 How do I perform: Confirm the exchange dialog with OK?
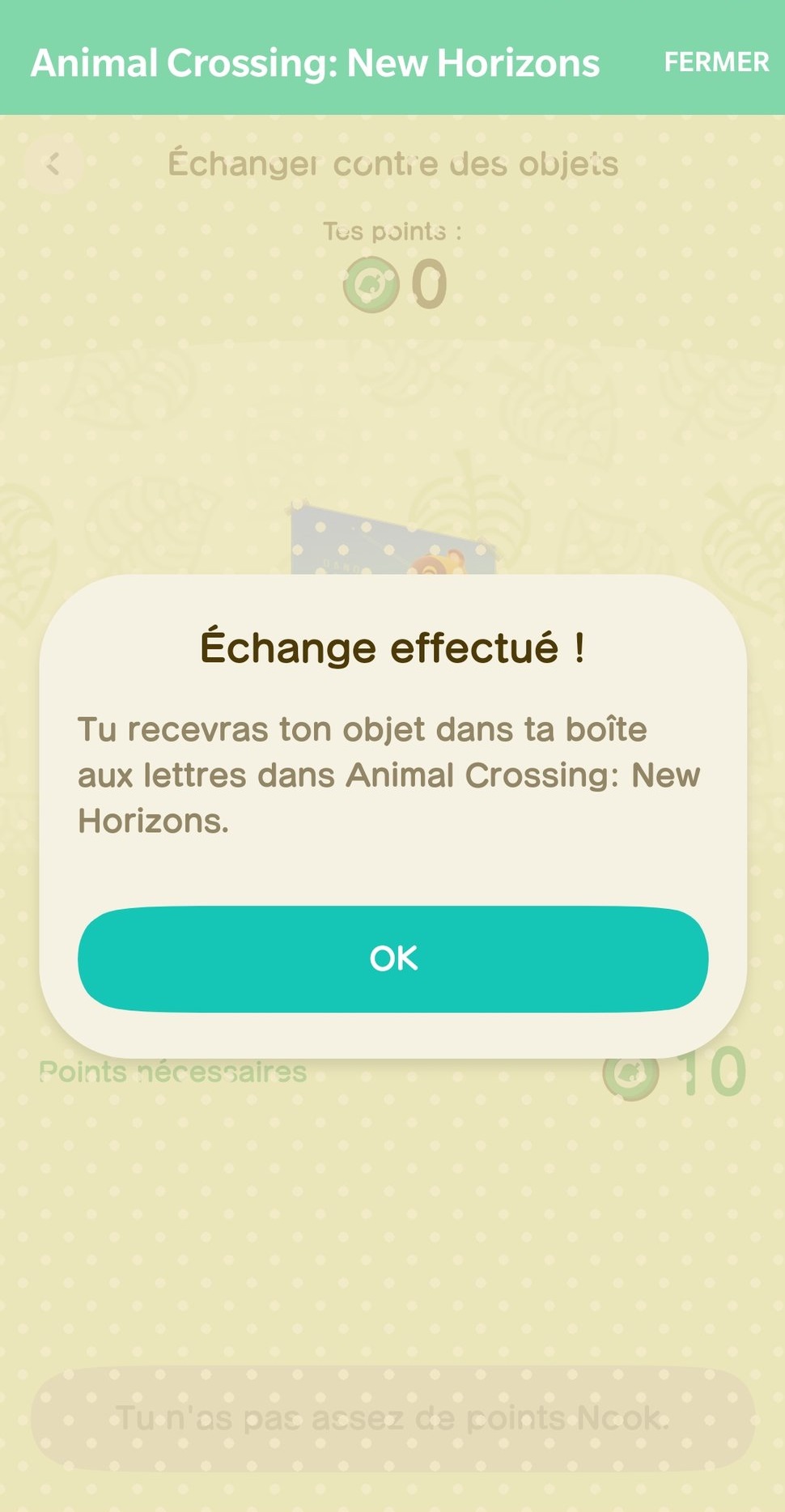(392, 959)
